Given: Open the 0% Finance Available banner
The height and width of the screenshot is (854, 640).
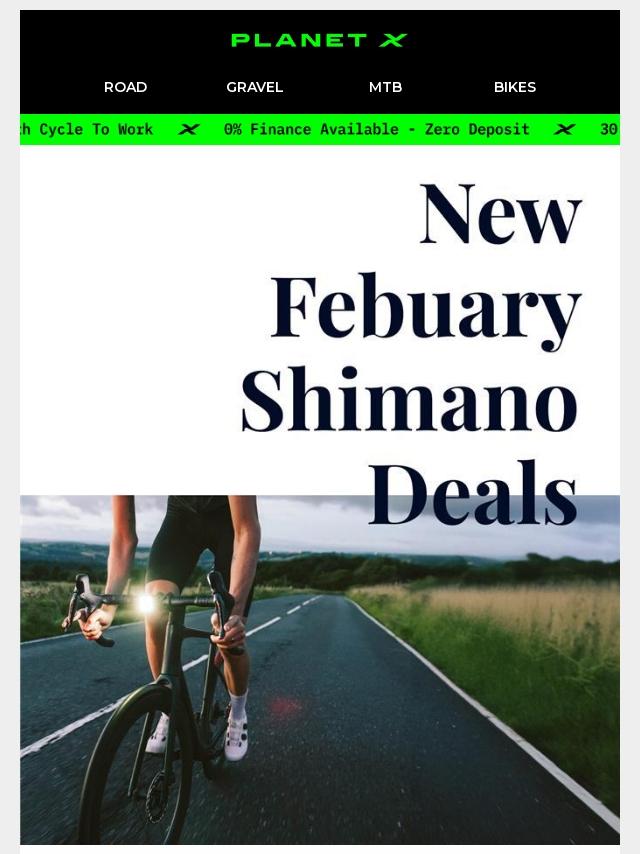Looking at the screenshot, I should [376, 130].
